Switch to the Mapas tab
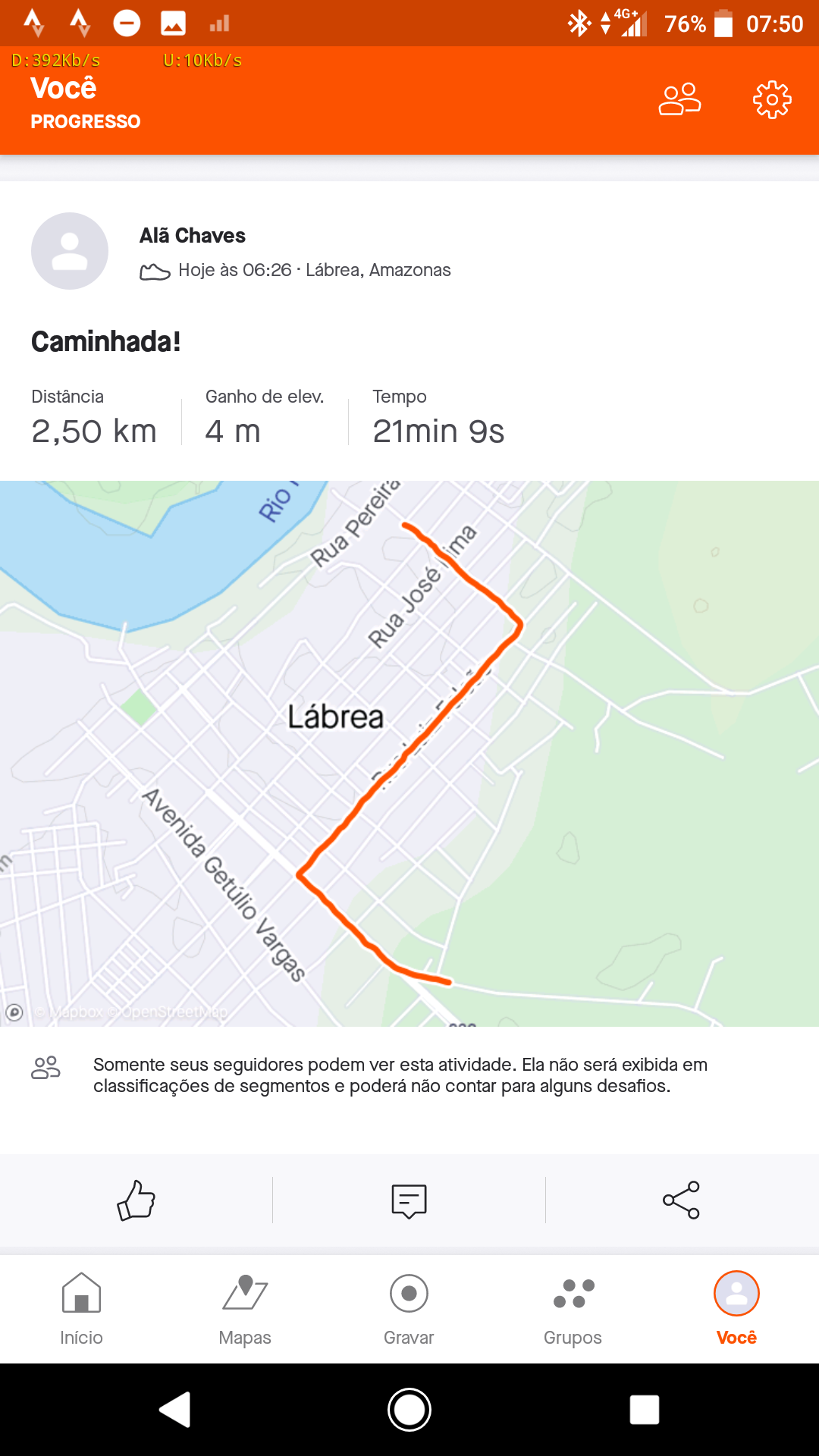Image resolution: width=819 pixels, height=1456 pixels. click(245, 1309)
